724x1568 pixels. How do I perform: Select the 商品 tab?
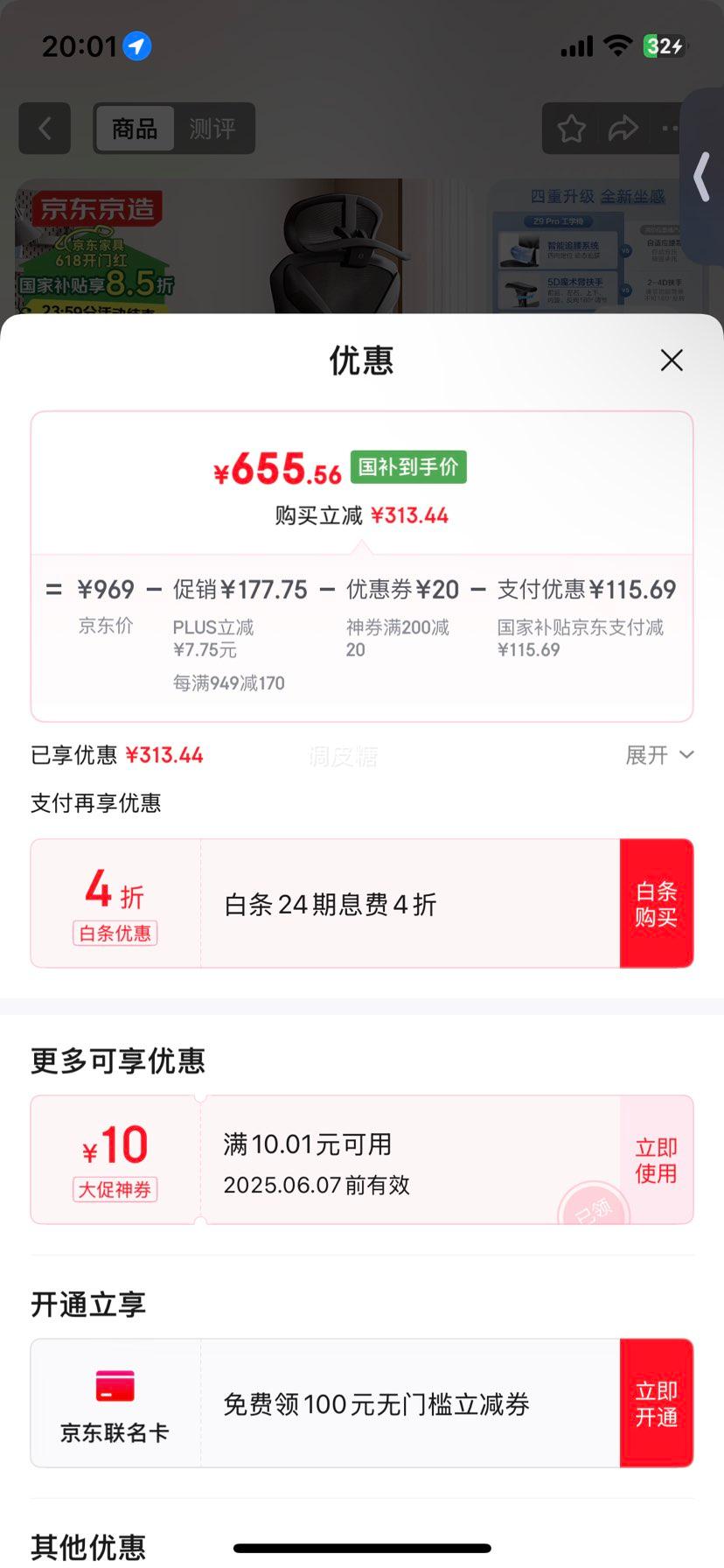(x=135, y=129)
